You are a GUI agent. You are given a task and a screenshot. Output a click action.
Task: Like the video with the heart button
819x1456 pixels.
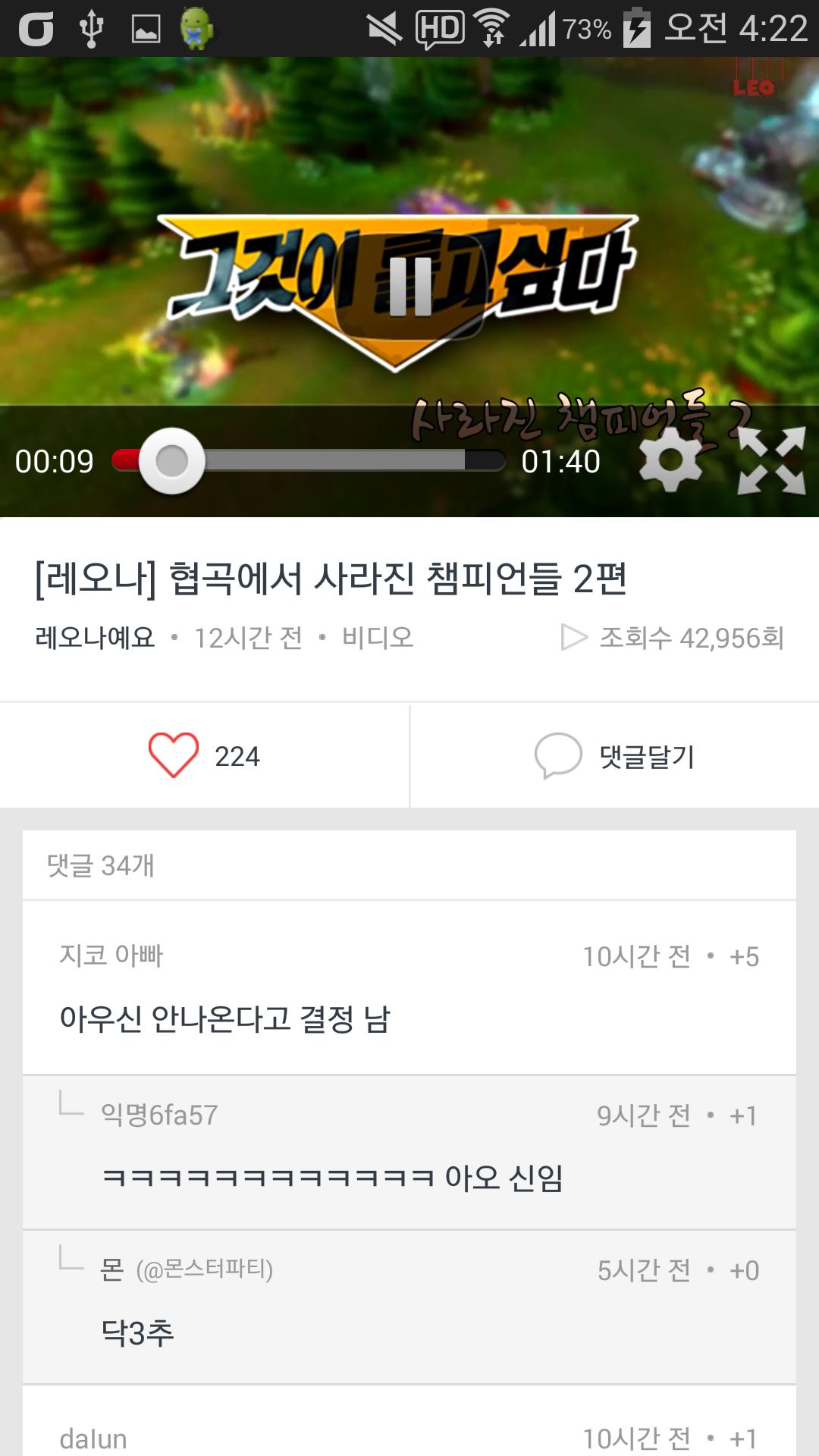[x=174, y=755]
